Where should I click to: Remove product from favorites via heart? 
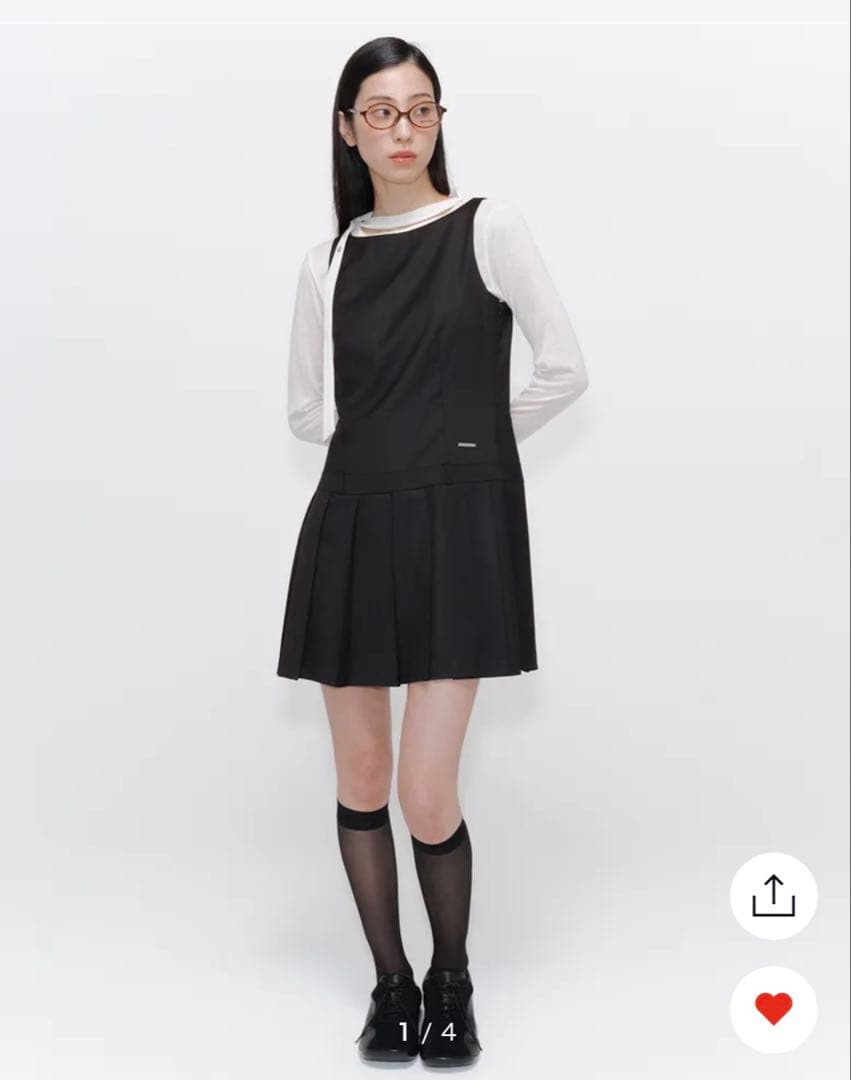(x=773, y=1009)
